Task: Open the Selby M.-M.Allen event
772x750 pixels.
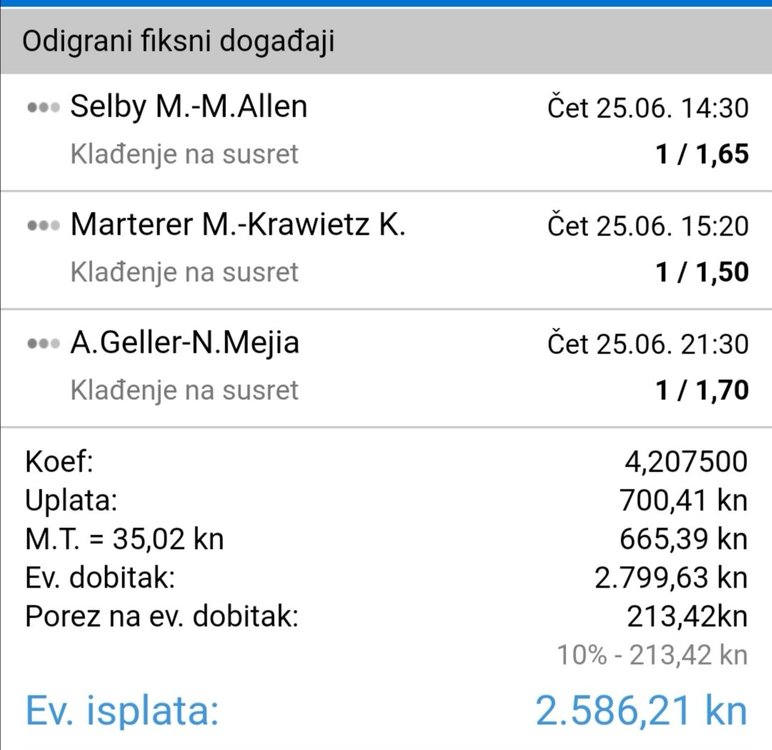Action: (x=188, y=107)
